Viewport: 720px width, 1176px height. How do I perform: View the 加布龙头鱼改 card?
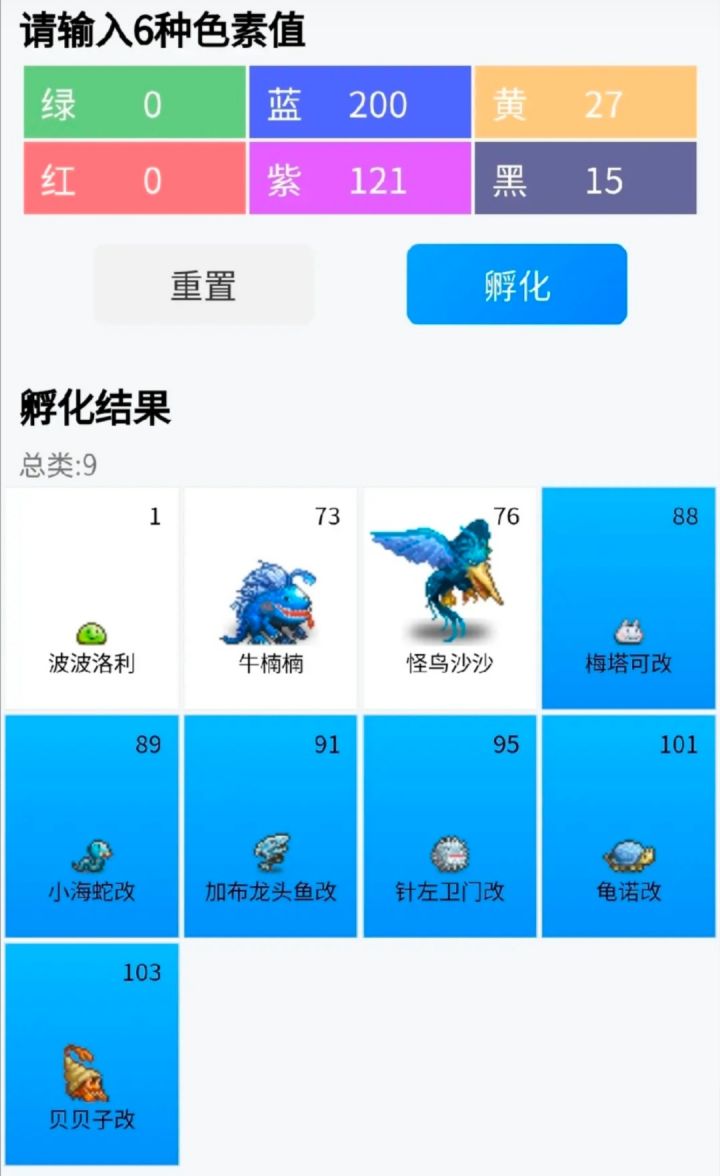click(x=270, y=826)
